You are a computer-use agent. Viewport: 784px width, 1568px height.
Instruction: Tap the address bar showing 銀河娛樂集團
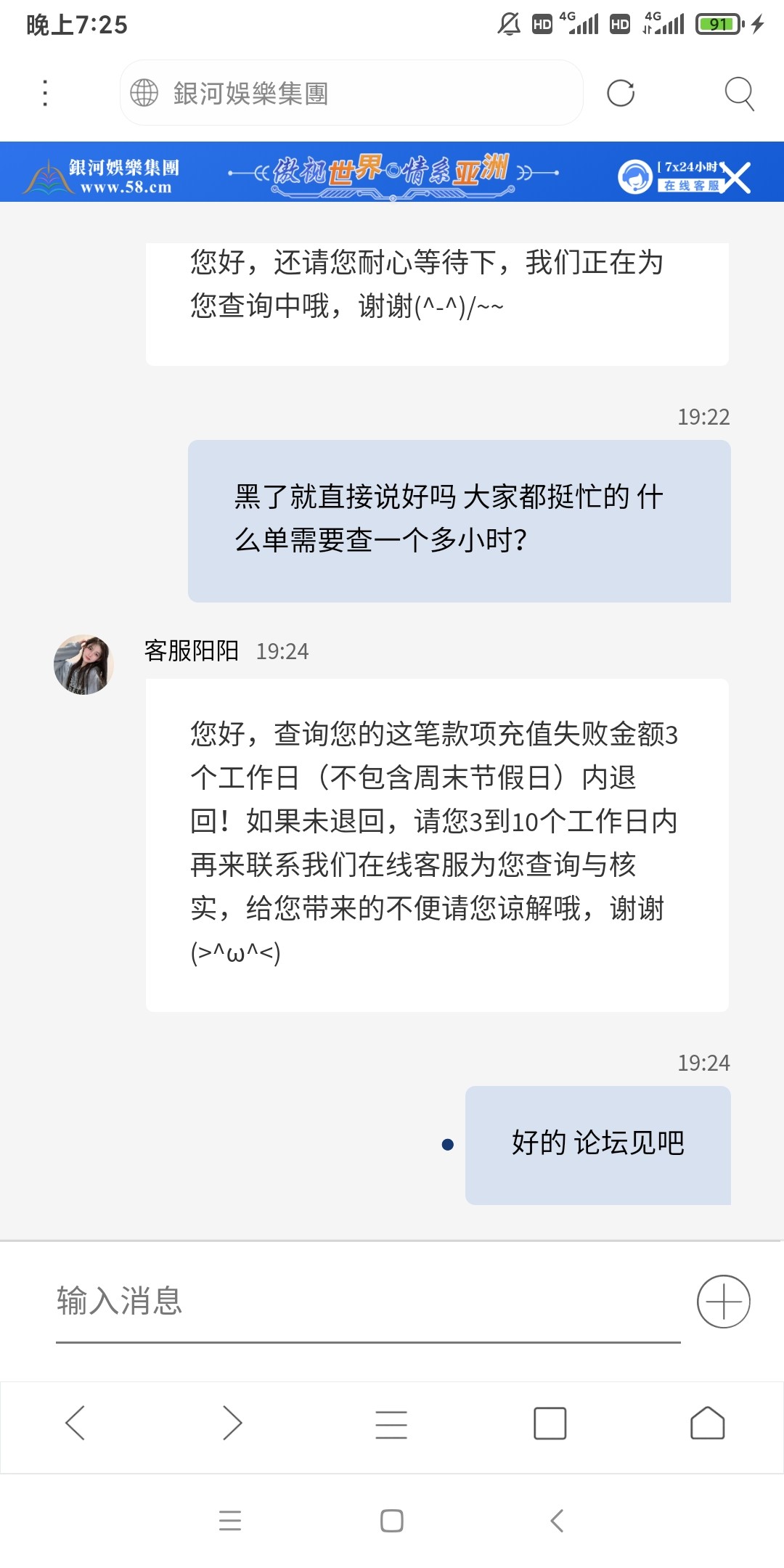[x=351, y=93]
